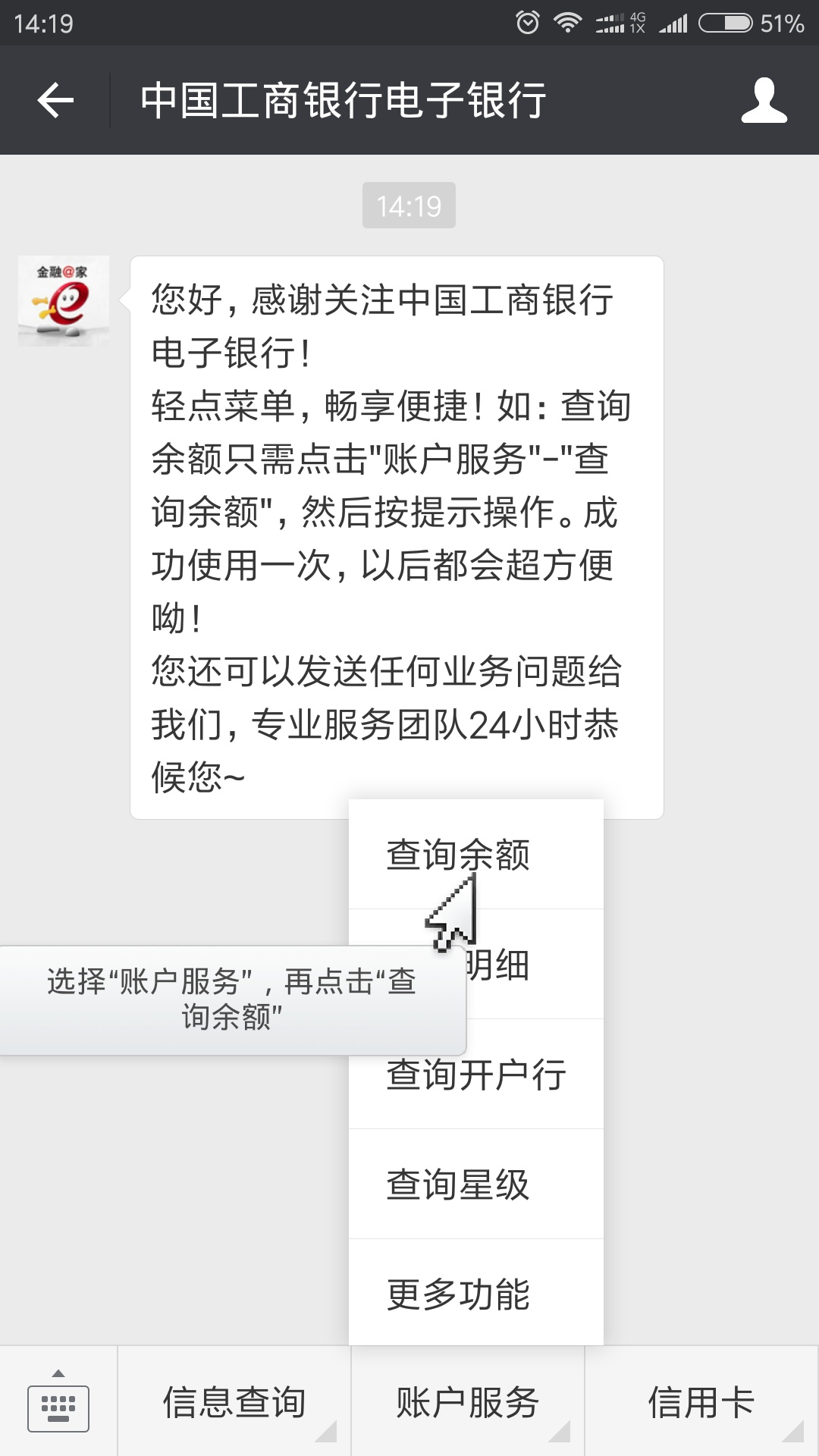Open the 金融@家 sender avatar
Viewport: 819px width, 1456px height.
pyautogui.click(x=64, y=301)
